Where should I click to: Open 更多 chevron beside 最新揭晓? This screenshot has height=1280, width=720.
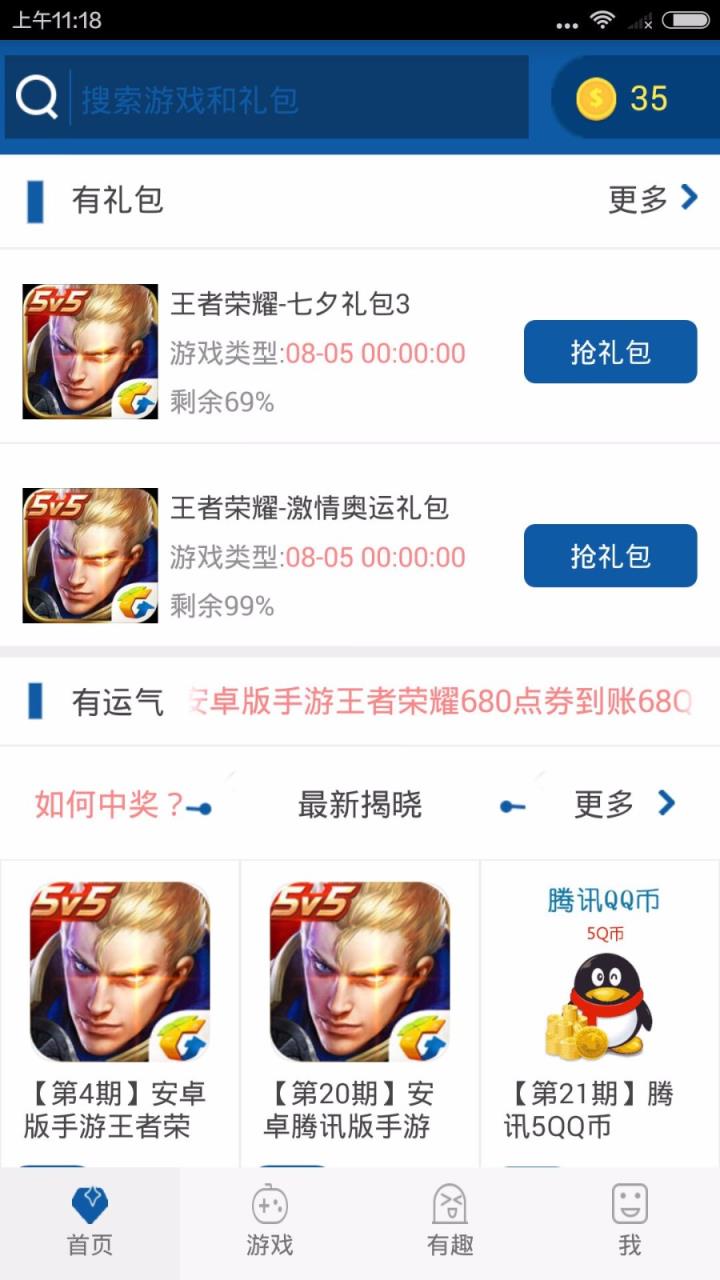tap(668, 803)
